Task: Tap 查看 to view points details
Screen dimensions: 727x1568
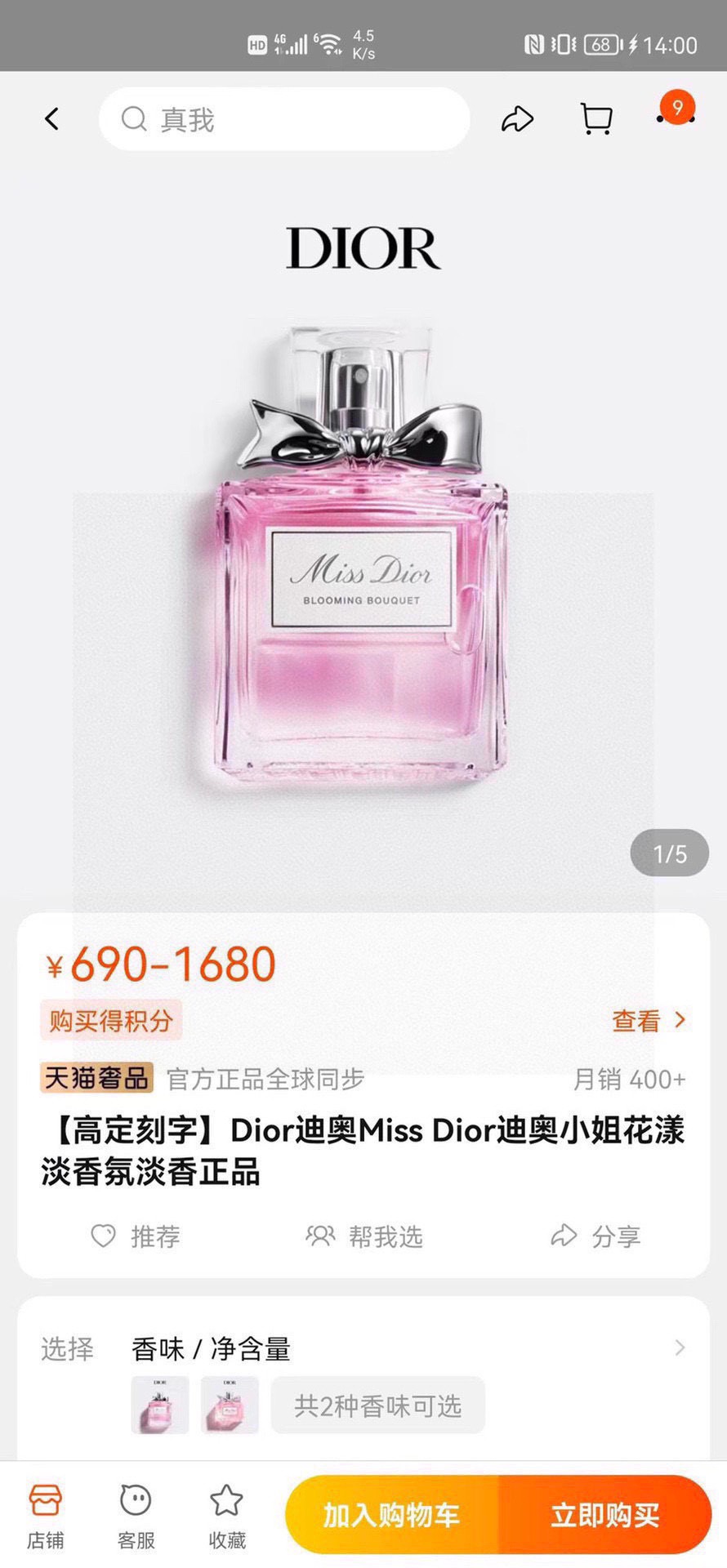Action: click(649, 1020)
